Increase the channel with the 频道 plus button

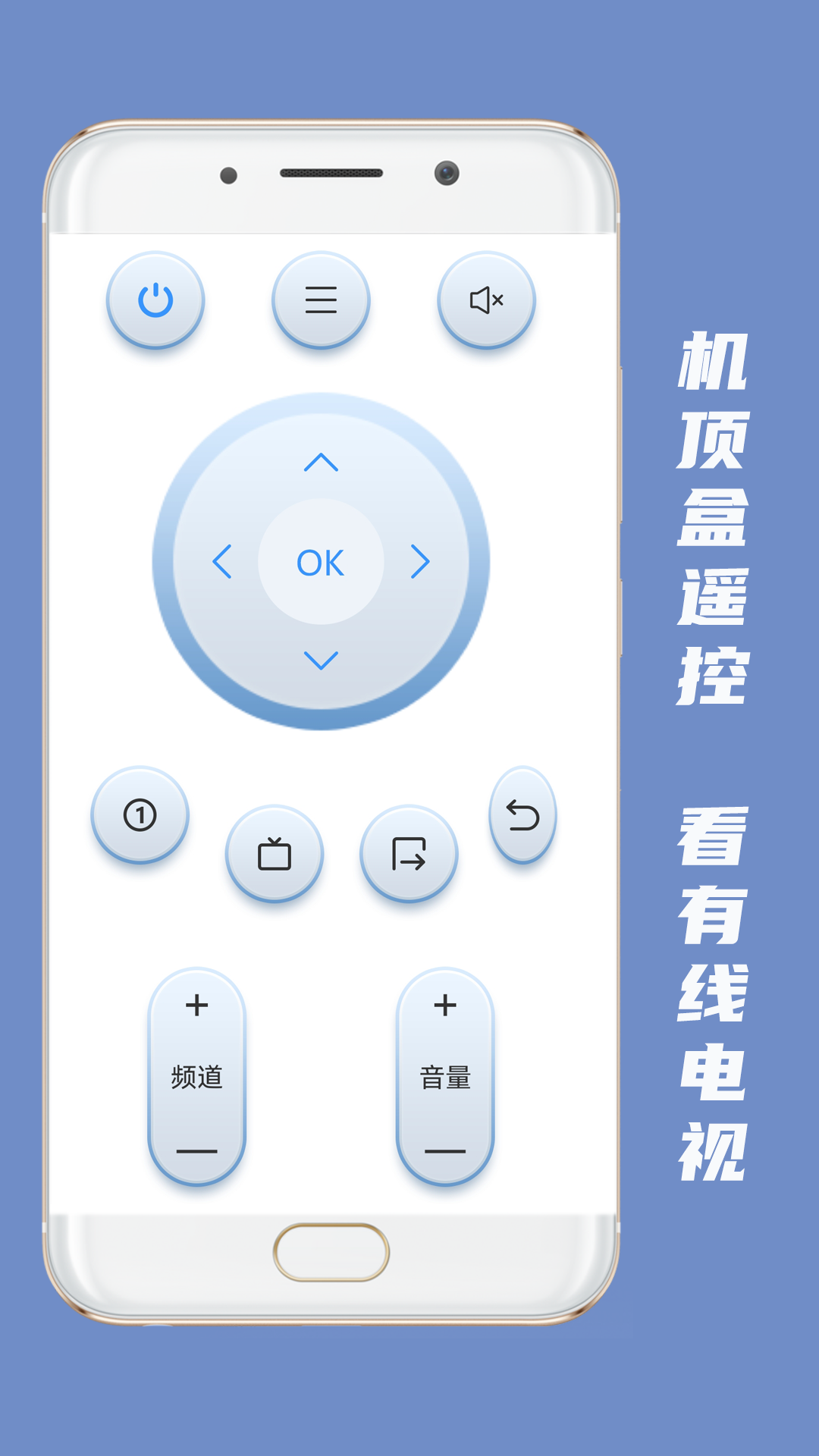tap(196, 1006)
